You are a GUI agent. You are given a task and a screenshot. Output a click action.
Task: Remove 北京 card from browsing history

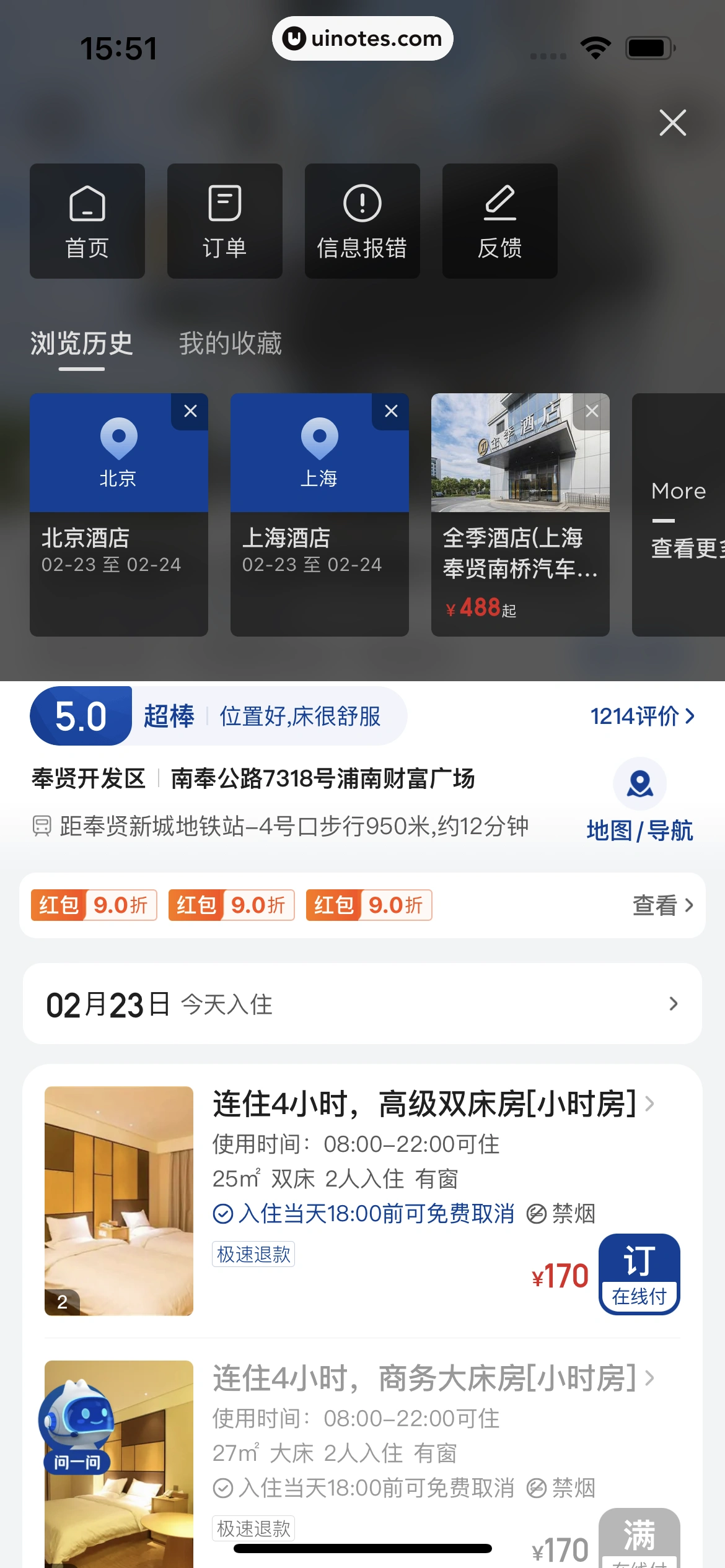pos(191,411)
